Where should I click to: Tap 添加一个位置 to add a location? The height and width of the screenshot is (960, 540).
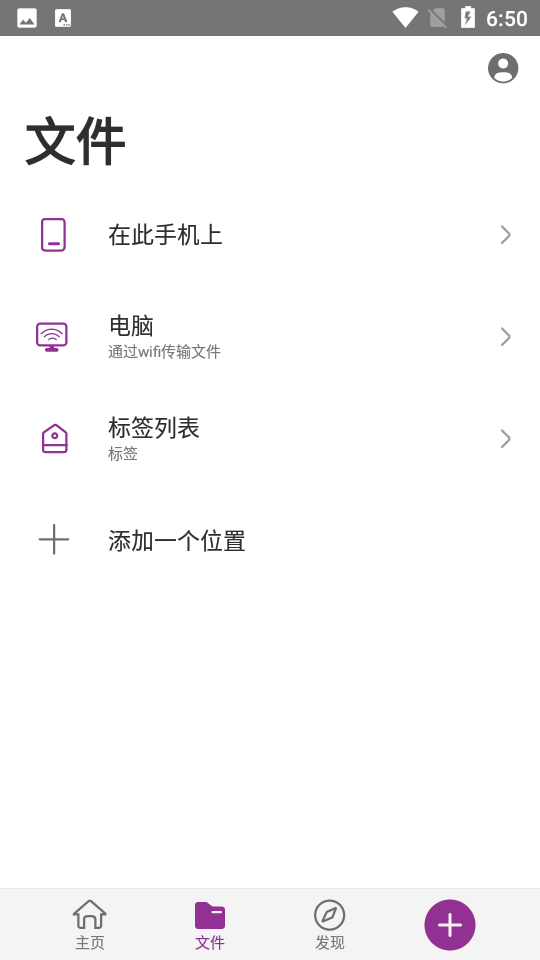point(270,540)
